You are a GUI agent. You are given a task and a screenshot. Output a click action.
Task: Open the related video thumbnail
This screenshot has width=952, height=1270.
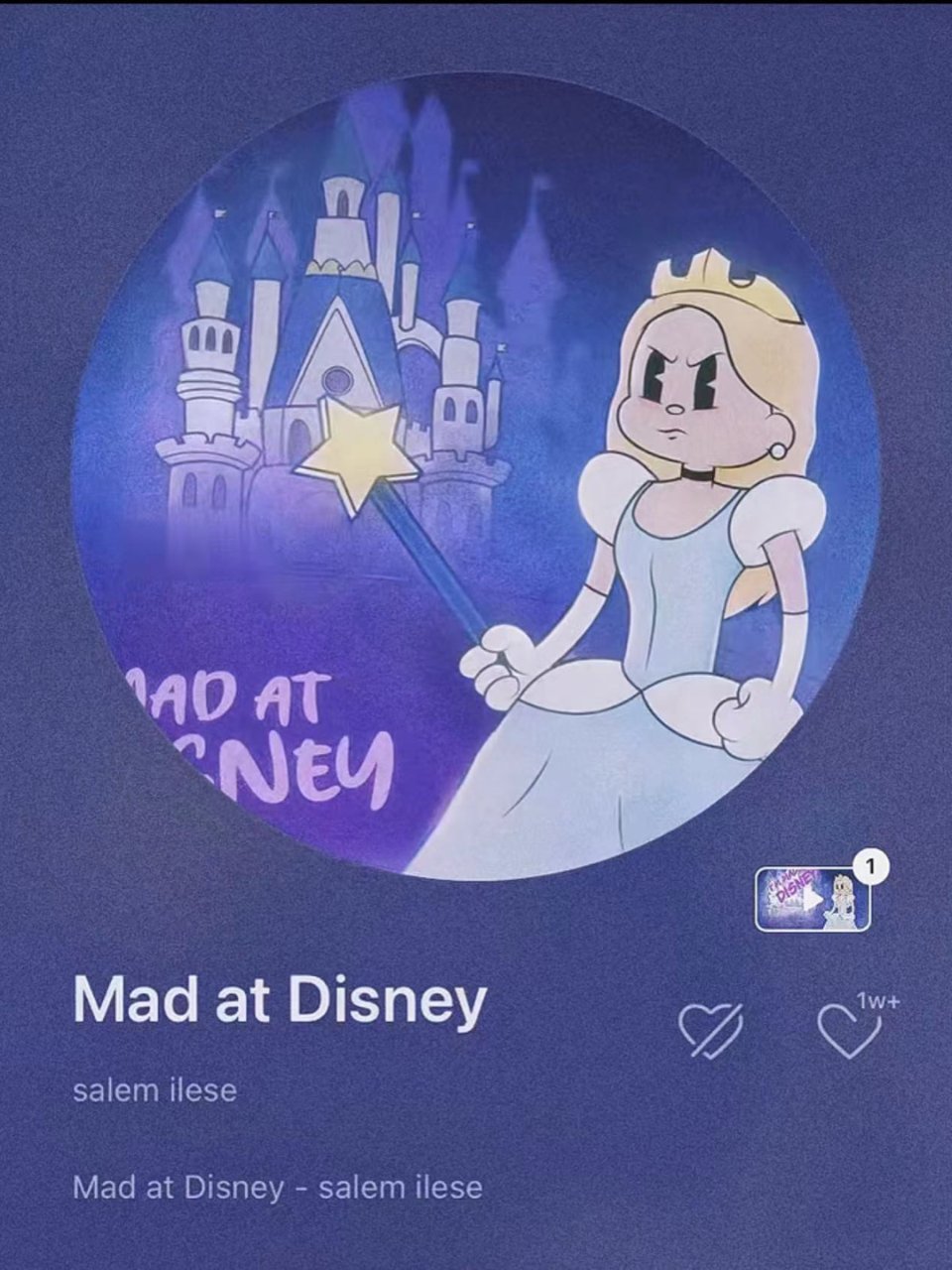tap(812, 899)
